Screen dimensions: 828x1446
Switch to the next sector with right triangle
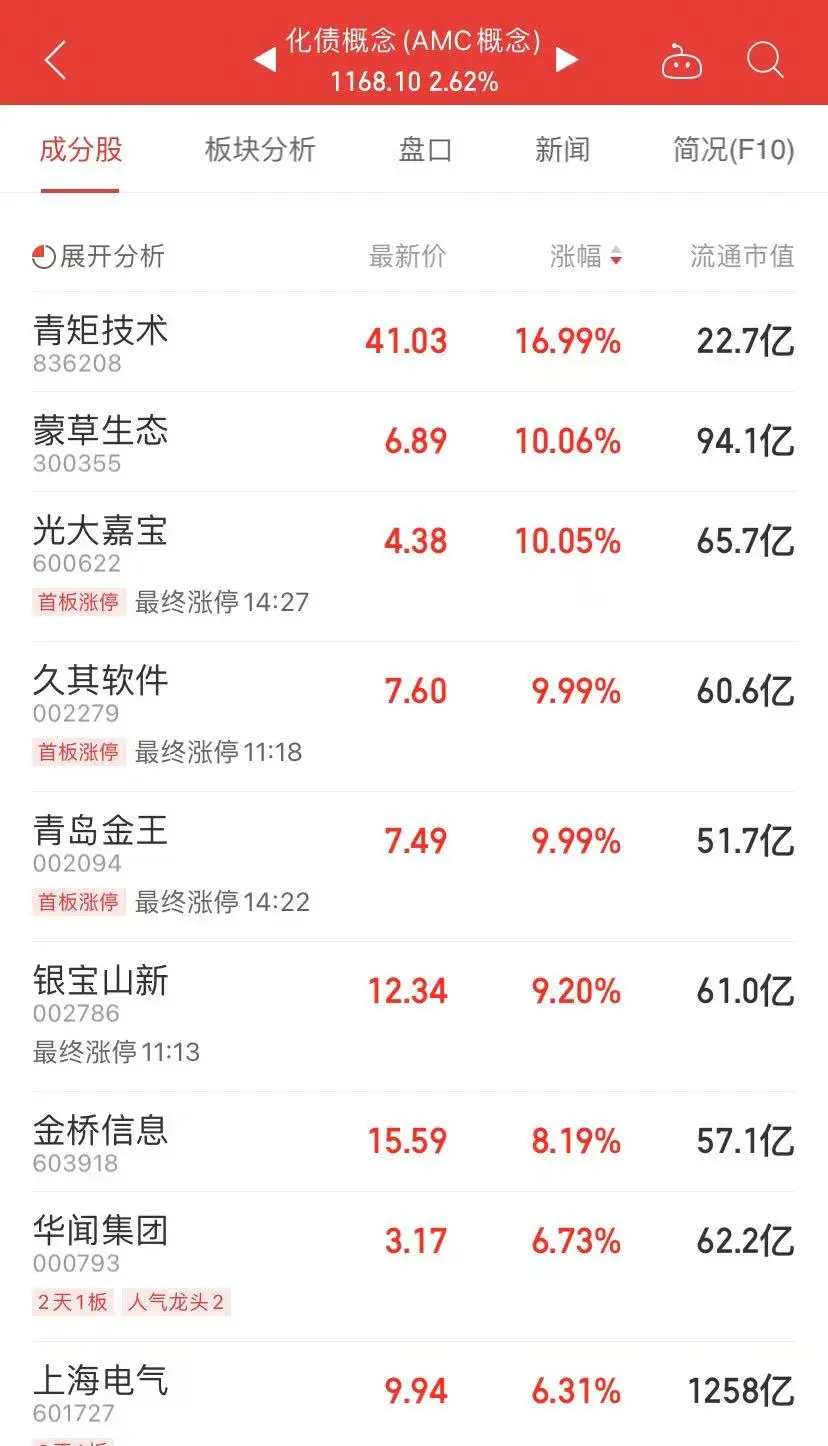point(567,60)
